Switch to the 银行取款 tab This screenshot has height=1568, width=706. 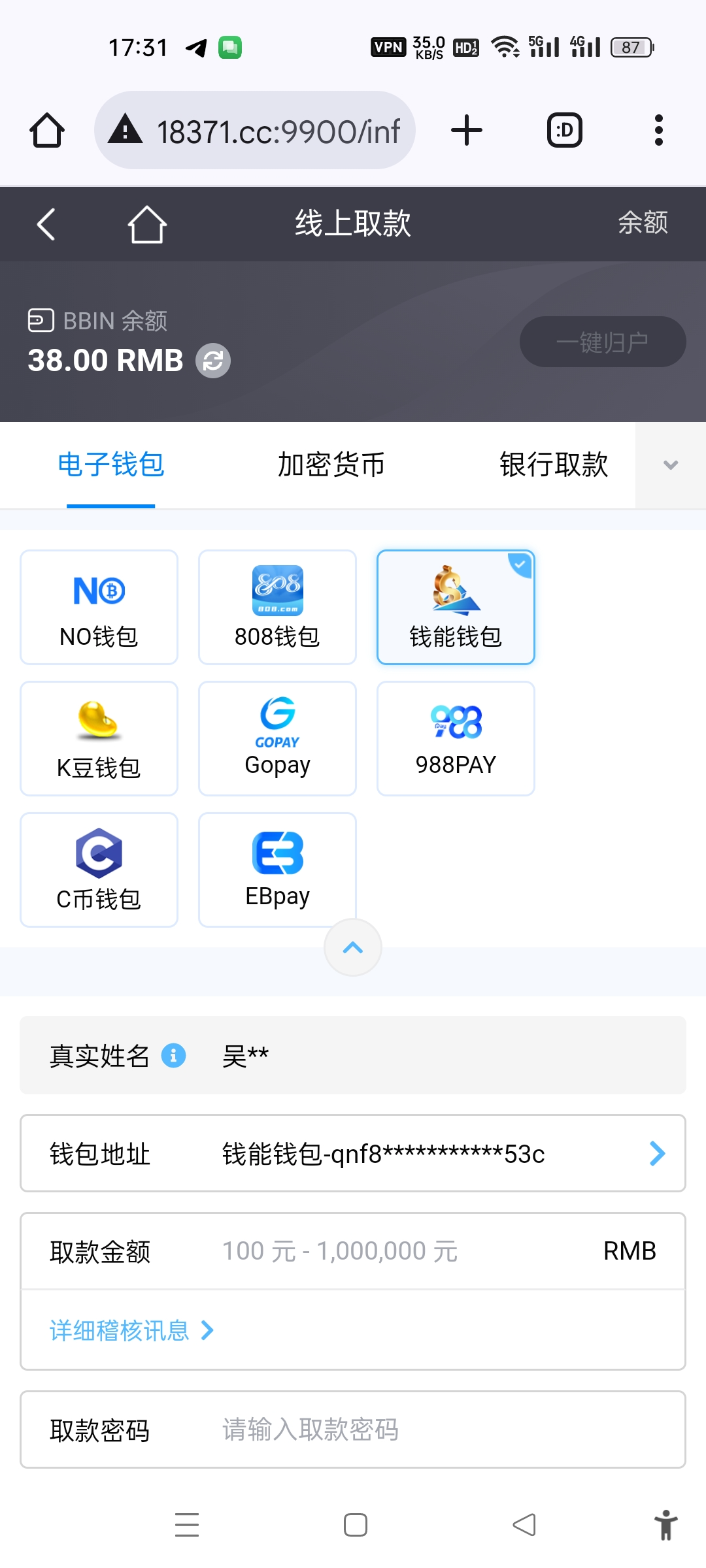pos(553,465)
